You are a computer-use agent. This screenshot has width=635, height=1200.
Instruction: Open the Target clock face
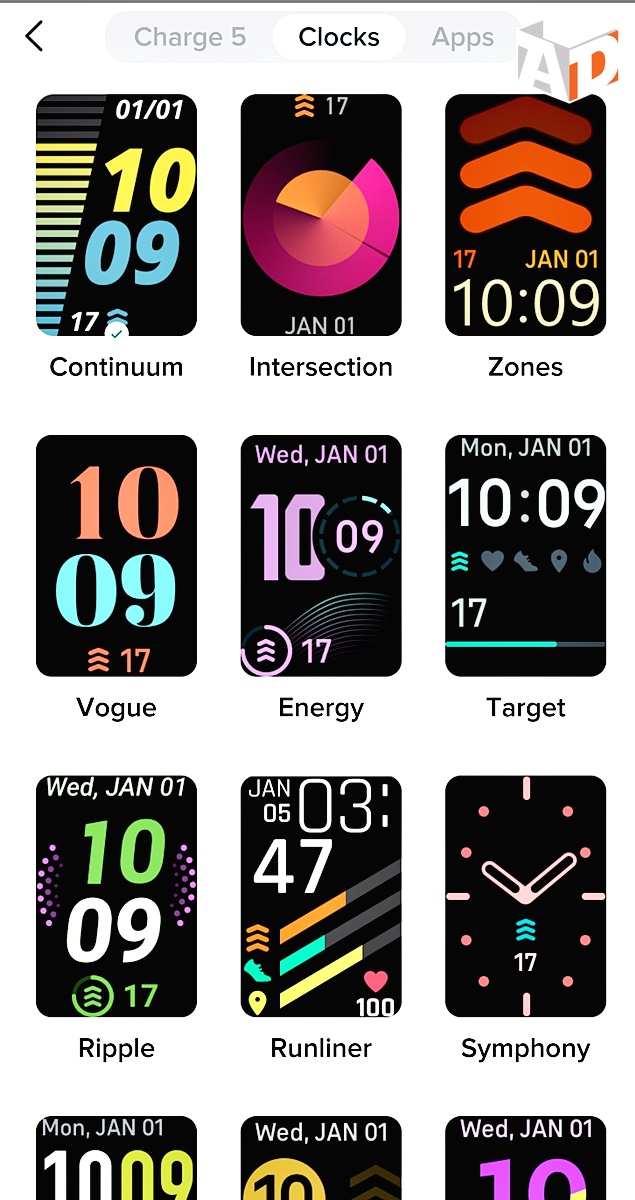525,555
